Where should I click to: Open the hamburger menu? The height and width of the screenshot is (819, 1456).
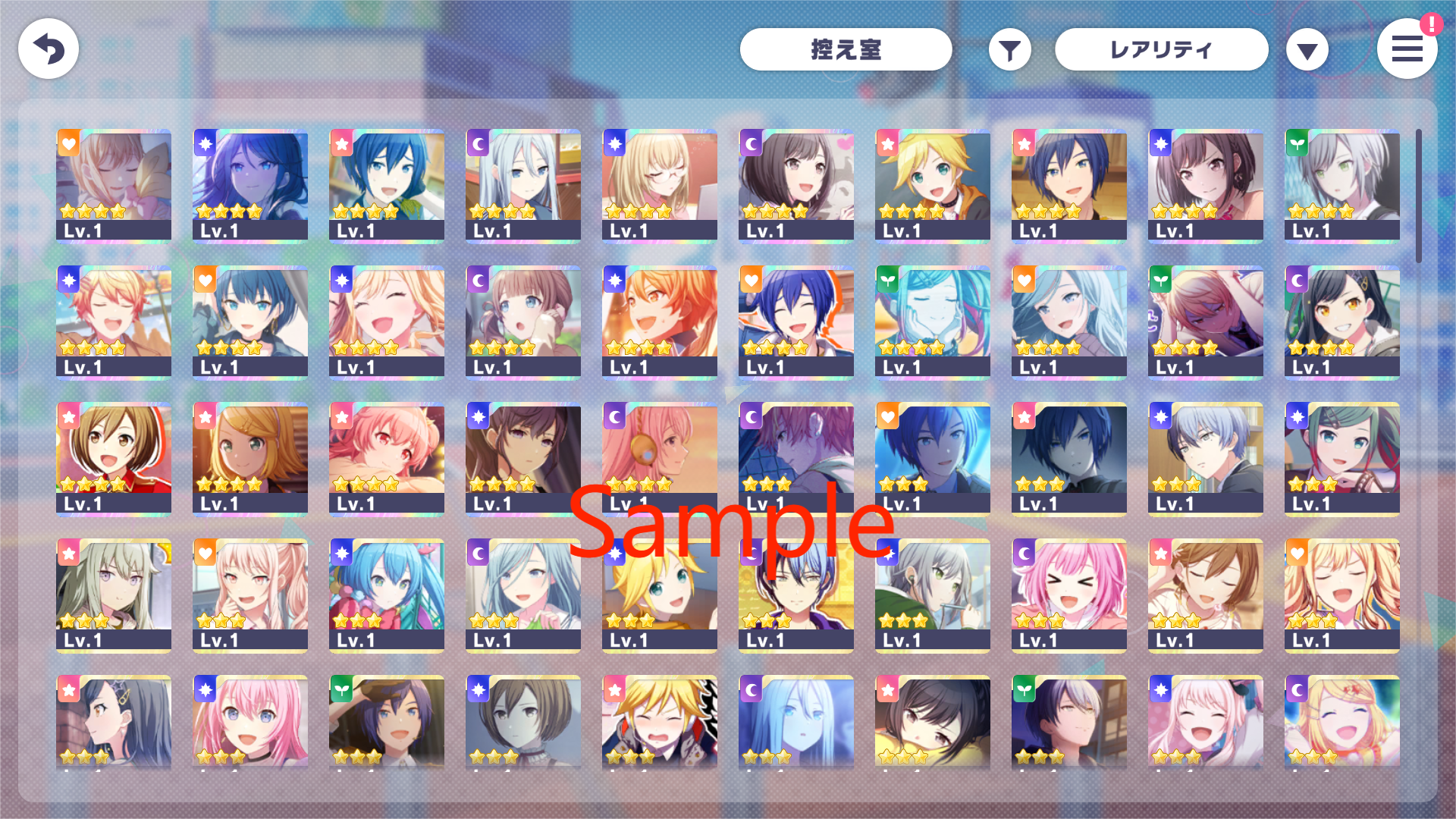[x=1407, y=49]
